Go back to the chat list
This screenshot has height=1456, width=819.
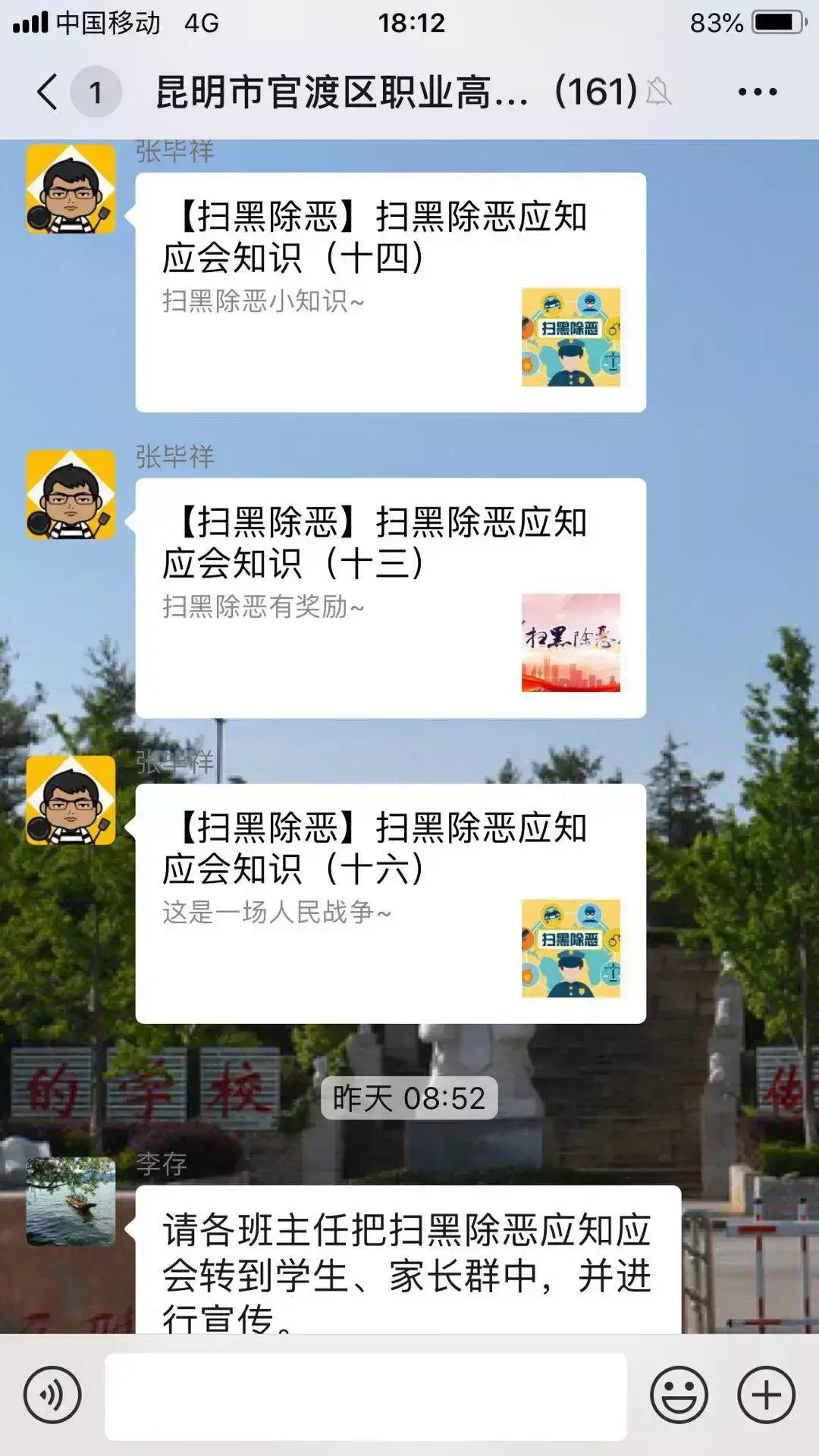pyautogui.click(x=47, y=92)
